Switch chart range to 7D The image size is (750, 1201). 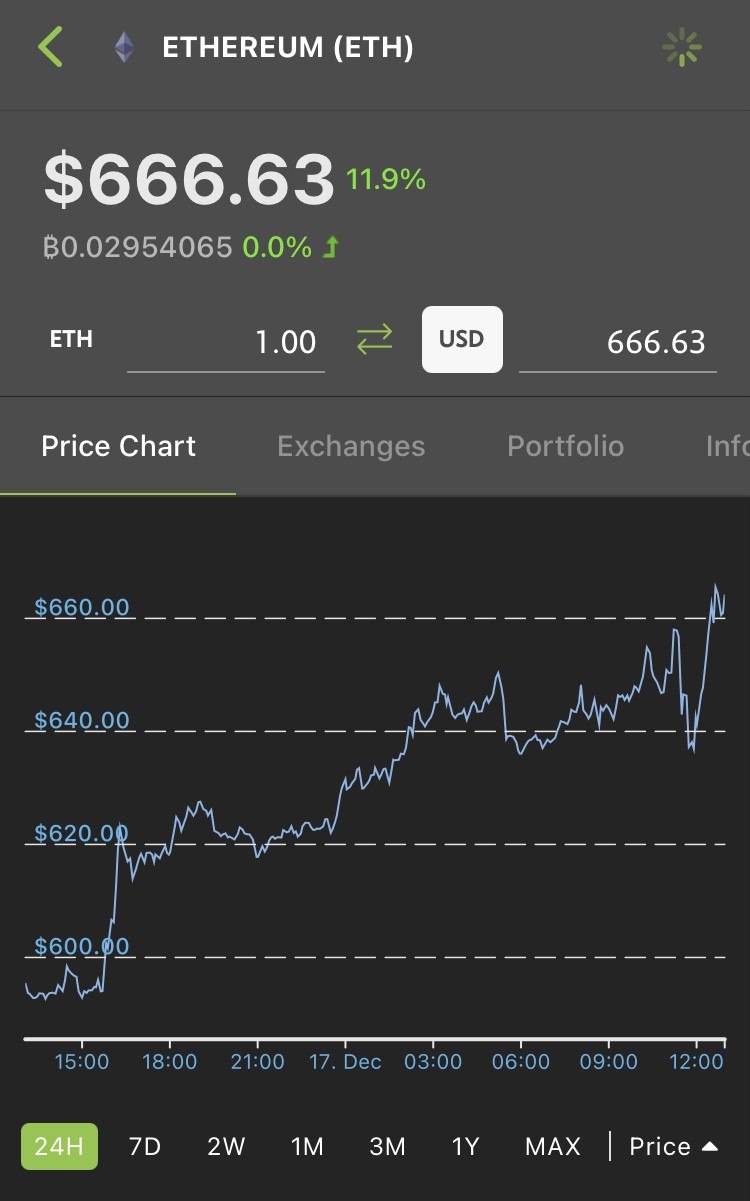pos(145,1146)
